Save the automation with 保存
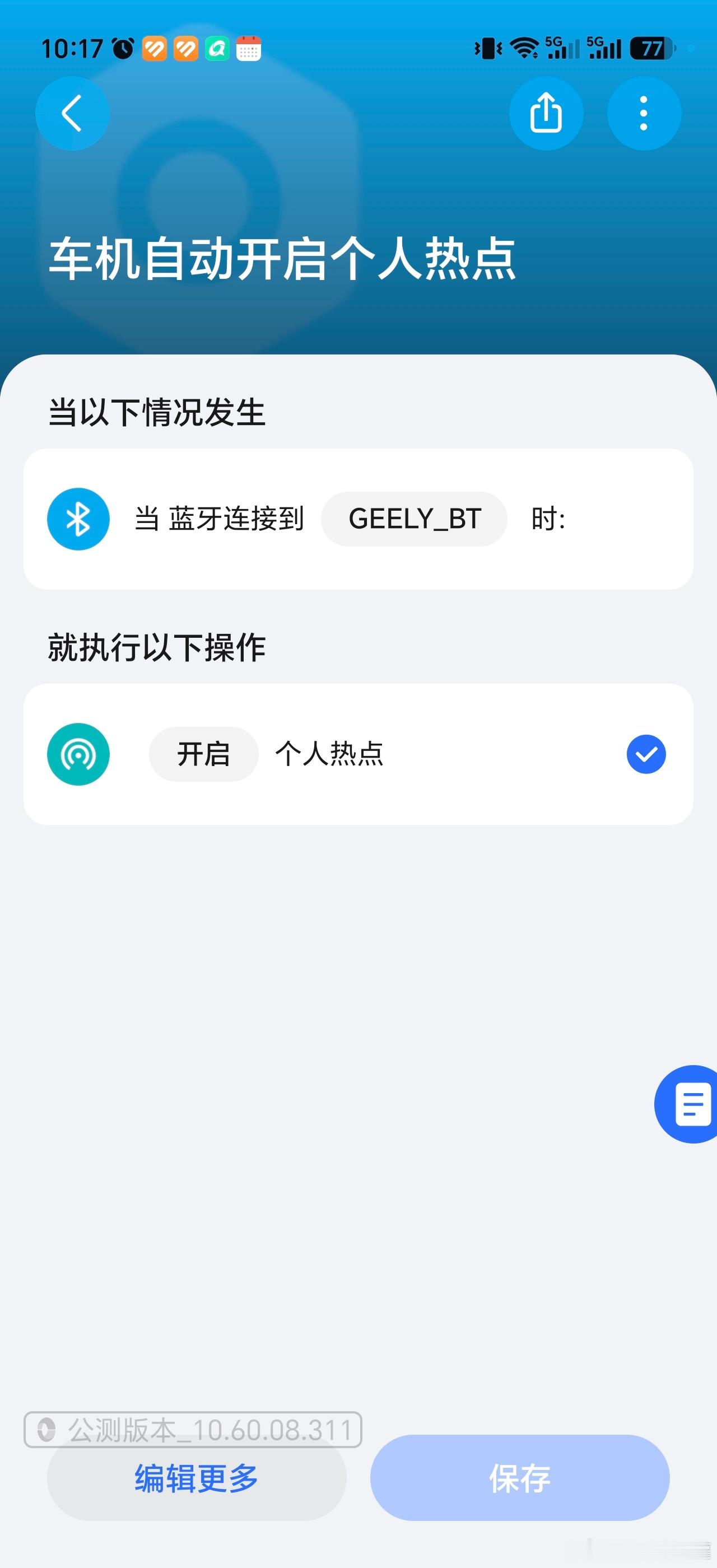 tap(520, 1477)
